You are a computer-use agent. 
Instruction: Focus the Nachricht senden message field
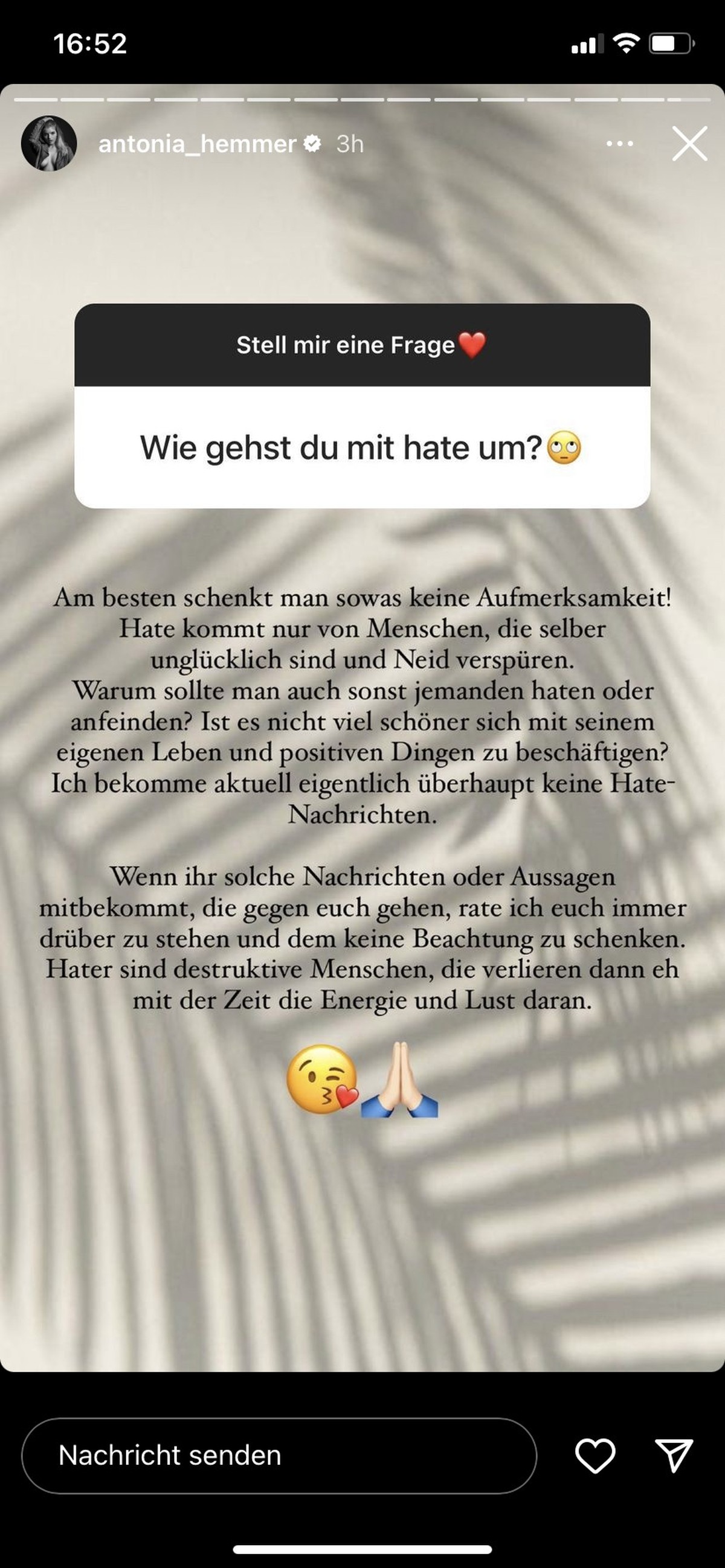(x=279, y=1456)
